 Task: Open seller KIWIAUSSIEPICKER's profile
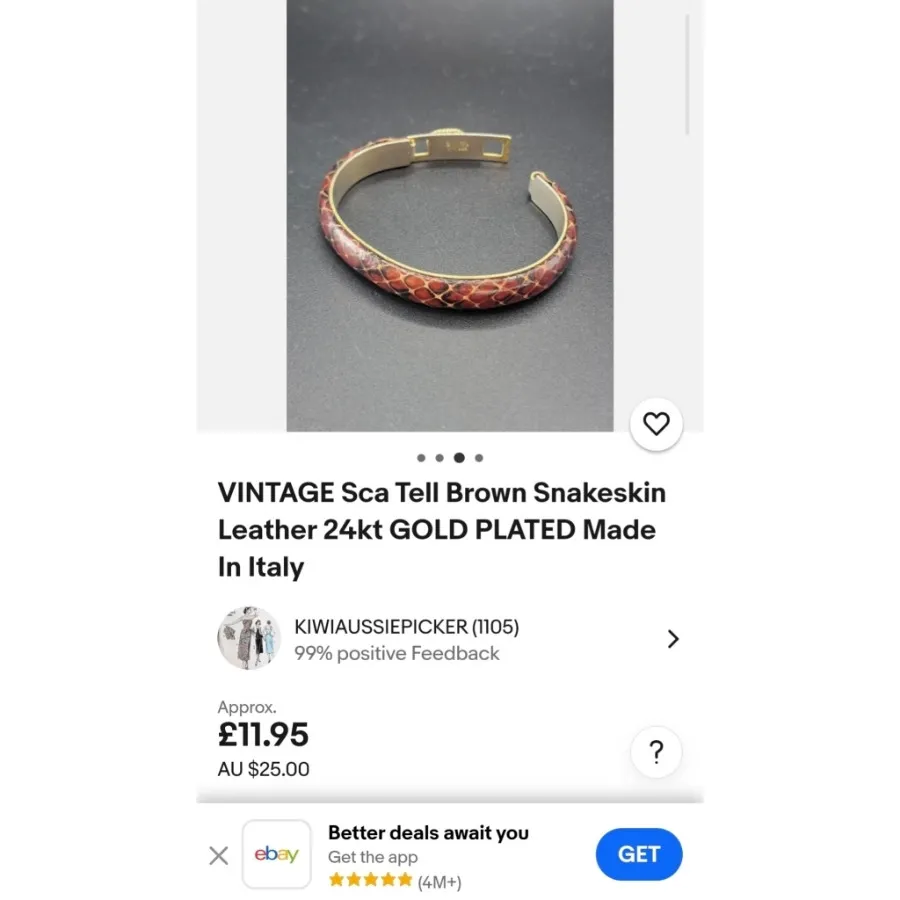(450, 639)
